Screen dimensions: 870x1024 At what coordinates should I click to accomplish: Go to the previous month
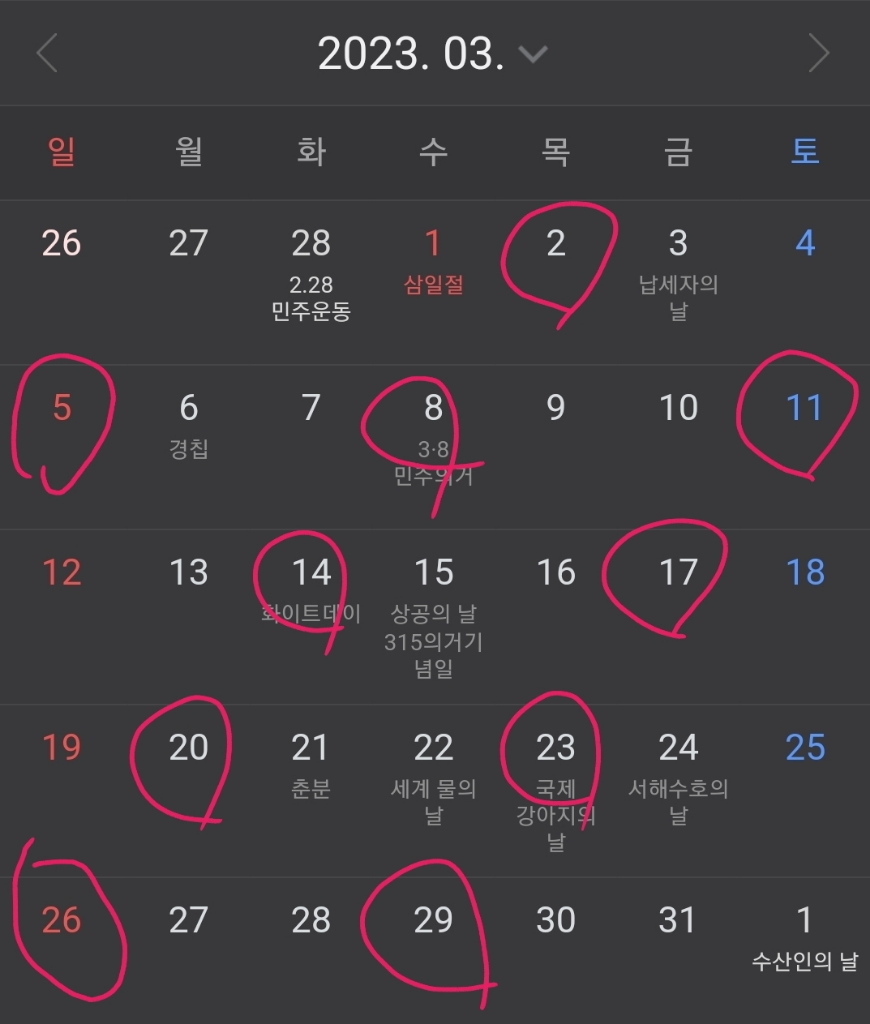[47, 53]
